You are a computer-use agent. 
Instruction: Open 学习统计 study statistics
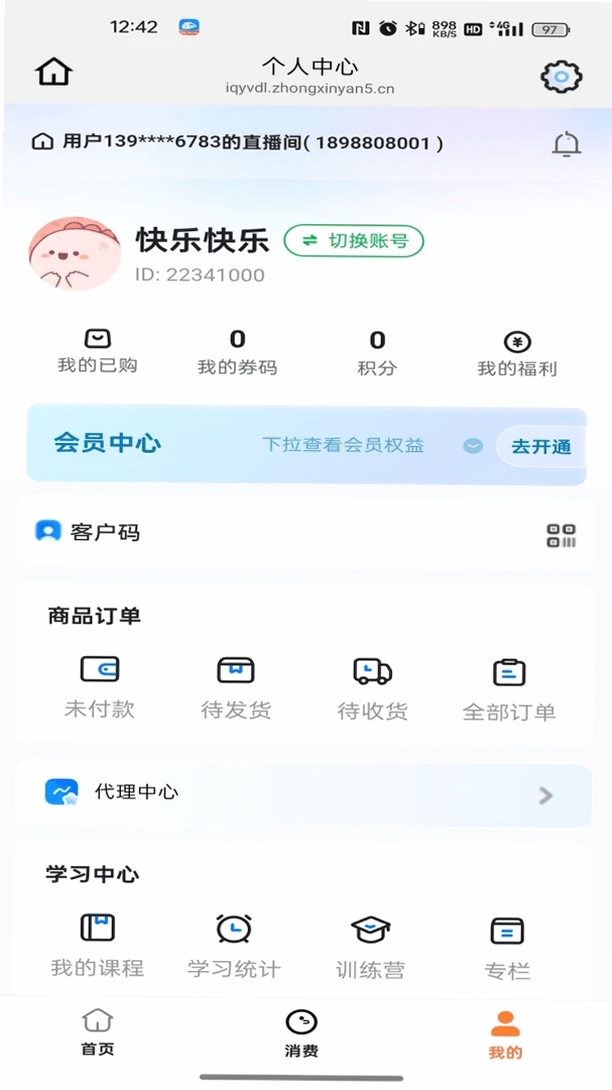[x=234, y=946]
